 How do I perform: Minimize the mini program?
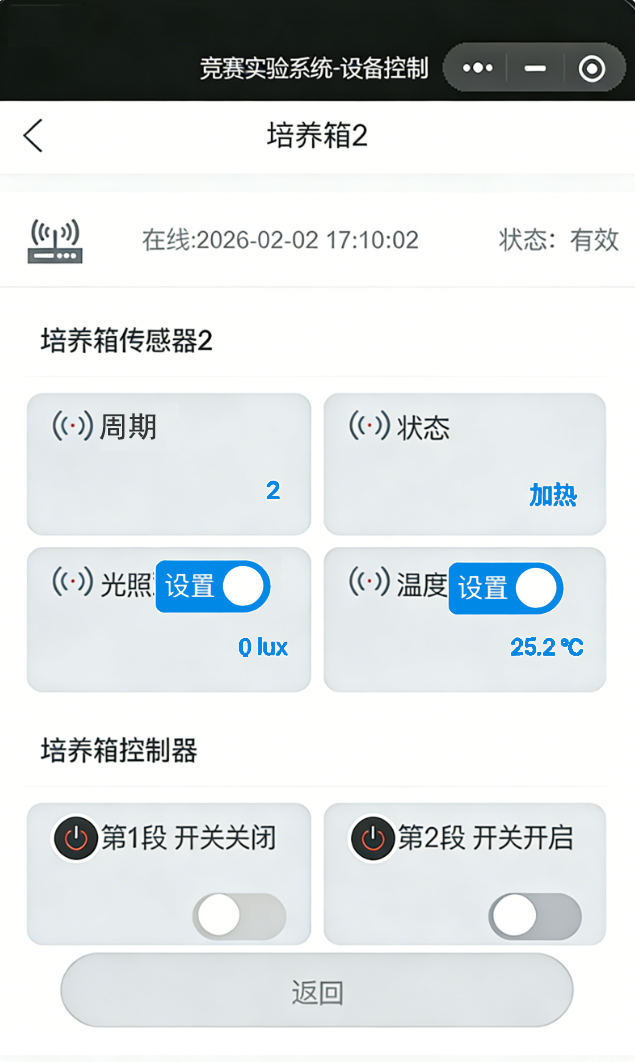[x=535, y=68]
